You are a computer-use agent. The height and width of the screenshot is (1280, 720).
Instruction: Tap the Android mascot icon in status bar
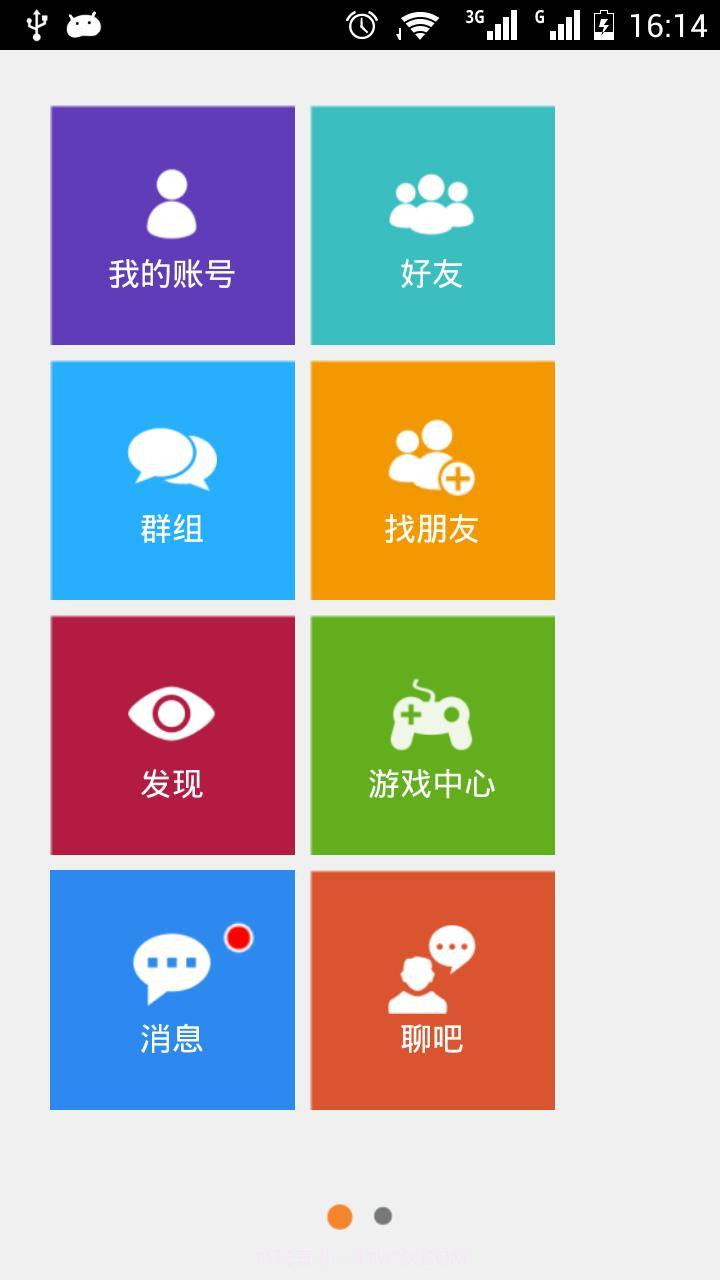tap(83, 24)
